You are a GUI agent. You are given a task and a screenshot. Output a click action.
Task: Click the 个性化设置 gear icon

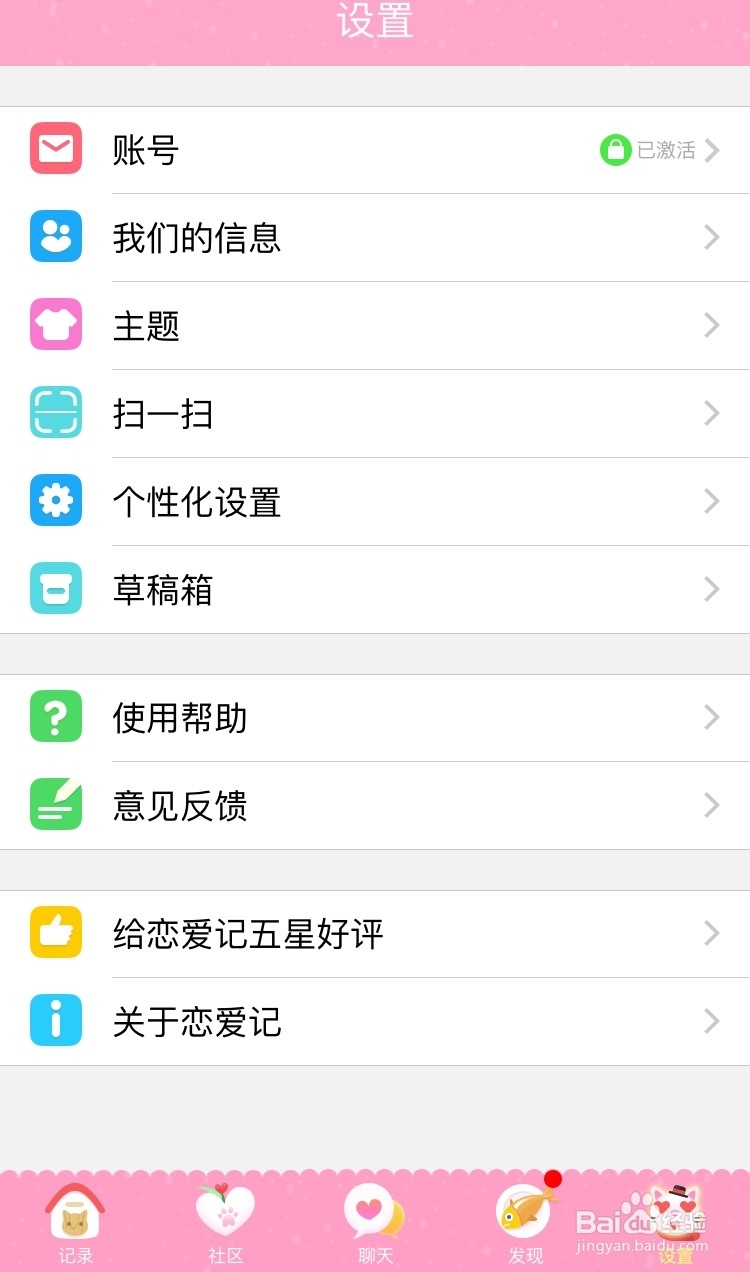point(56,501)
